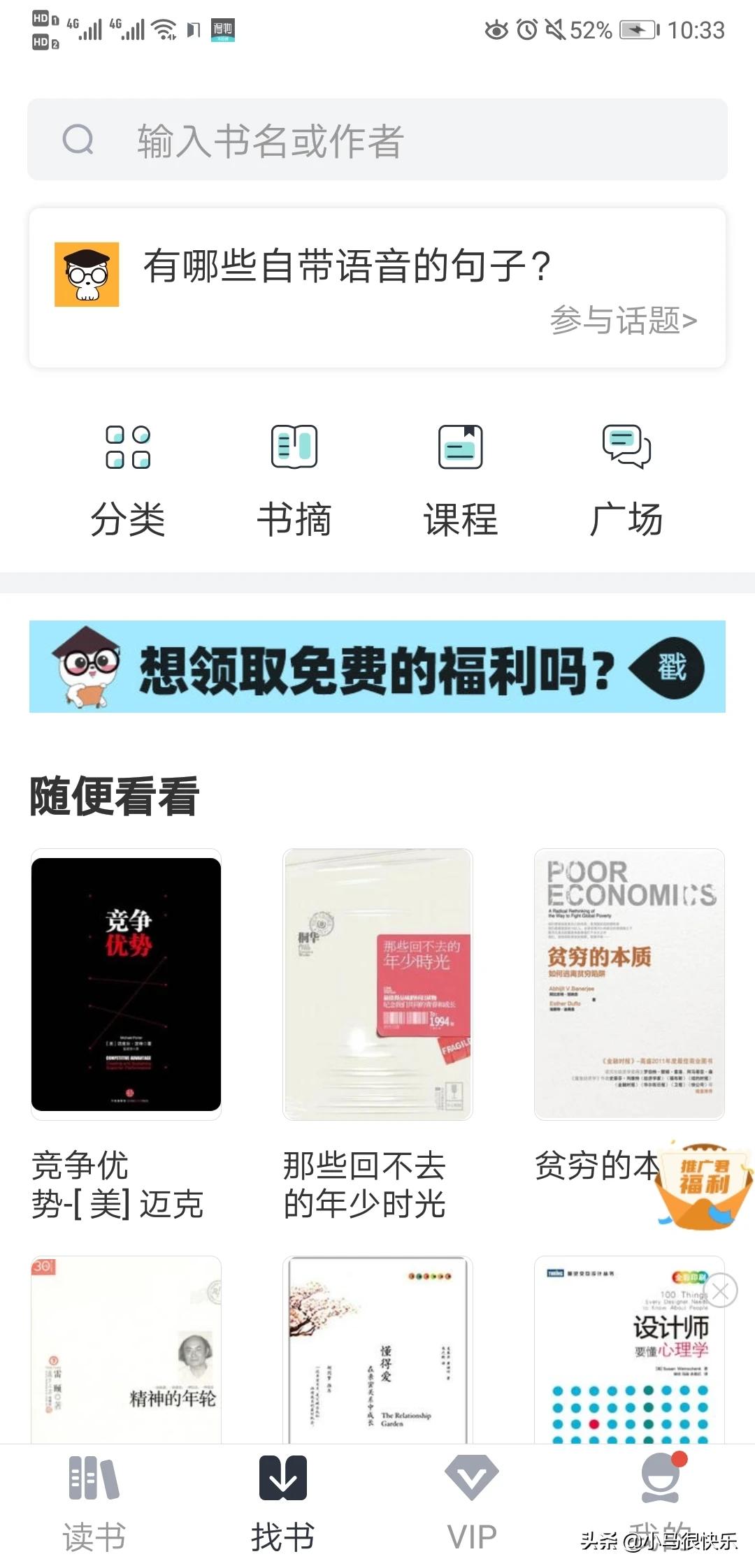The width and height of the screenshot is (755, 1568).
Task: Open the book 精神的年轮
Action: [126, 1350]
